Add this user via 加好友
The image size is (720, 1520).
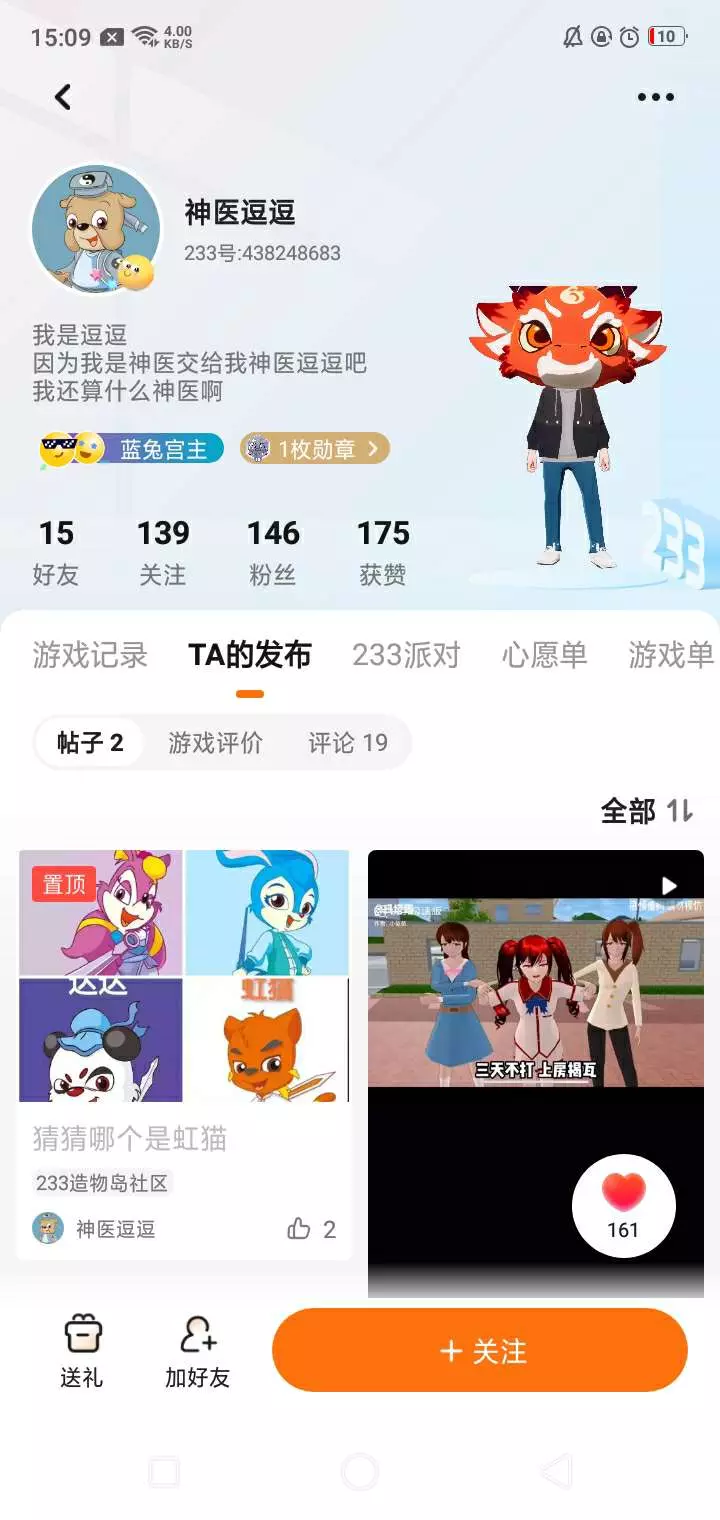coord(198,1351)
